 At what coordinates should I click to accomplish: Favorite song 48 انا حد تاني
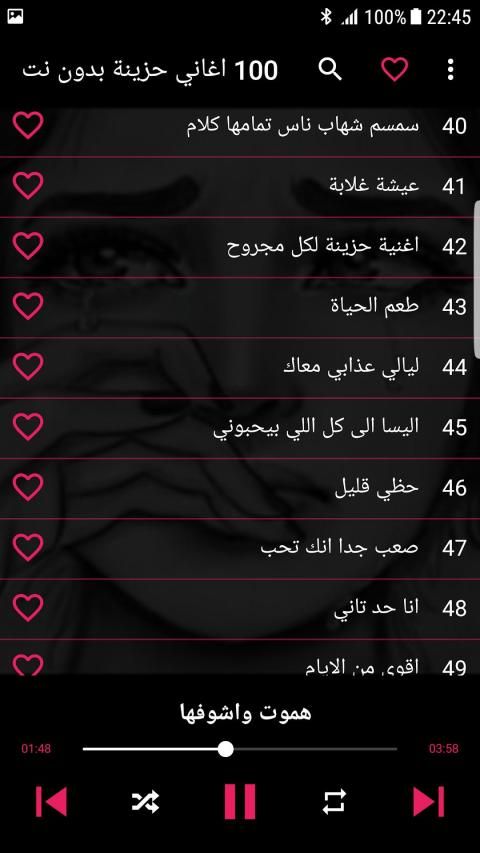(28, 608)
